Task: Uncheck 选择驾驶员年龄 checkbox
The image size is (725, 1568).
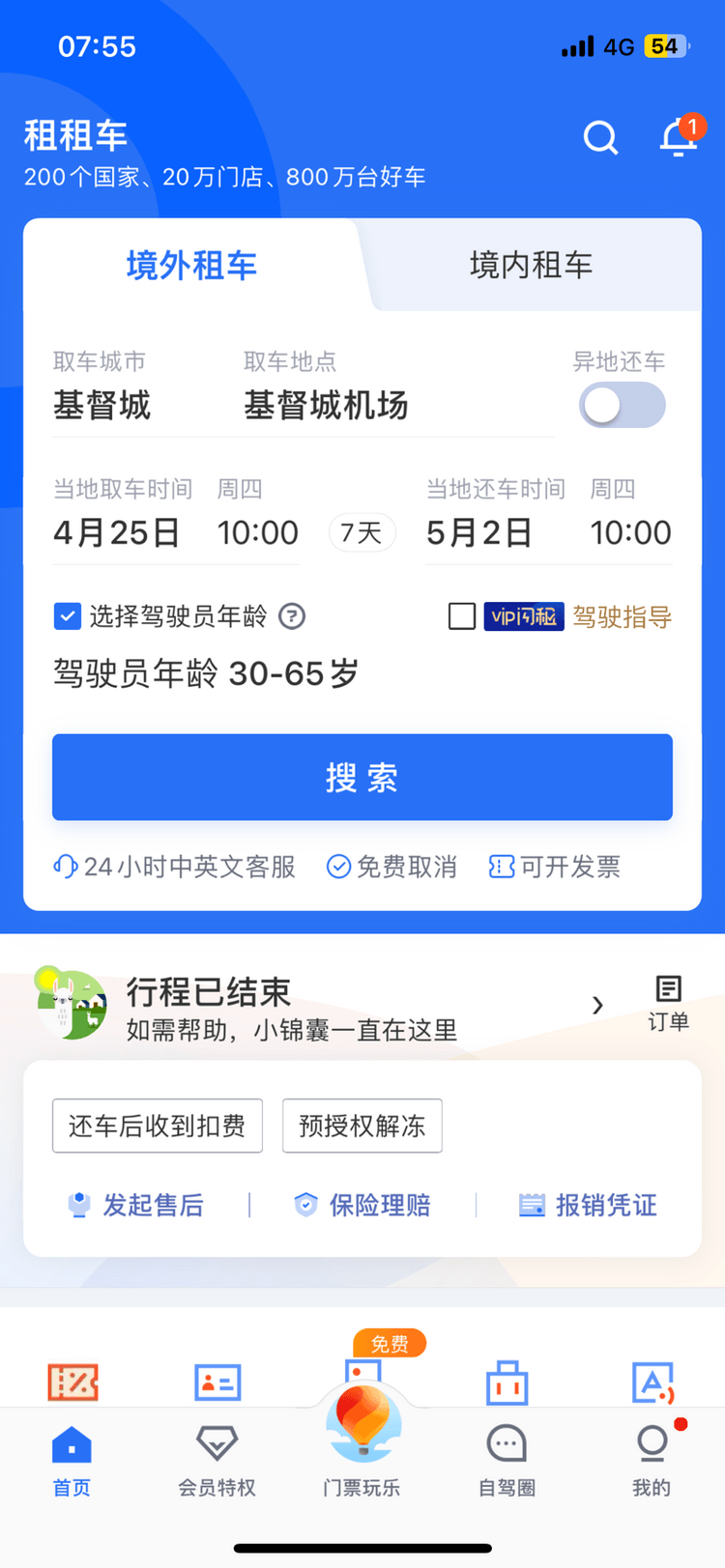Action: (x=68, y=616)
